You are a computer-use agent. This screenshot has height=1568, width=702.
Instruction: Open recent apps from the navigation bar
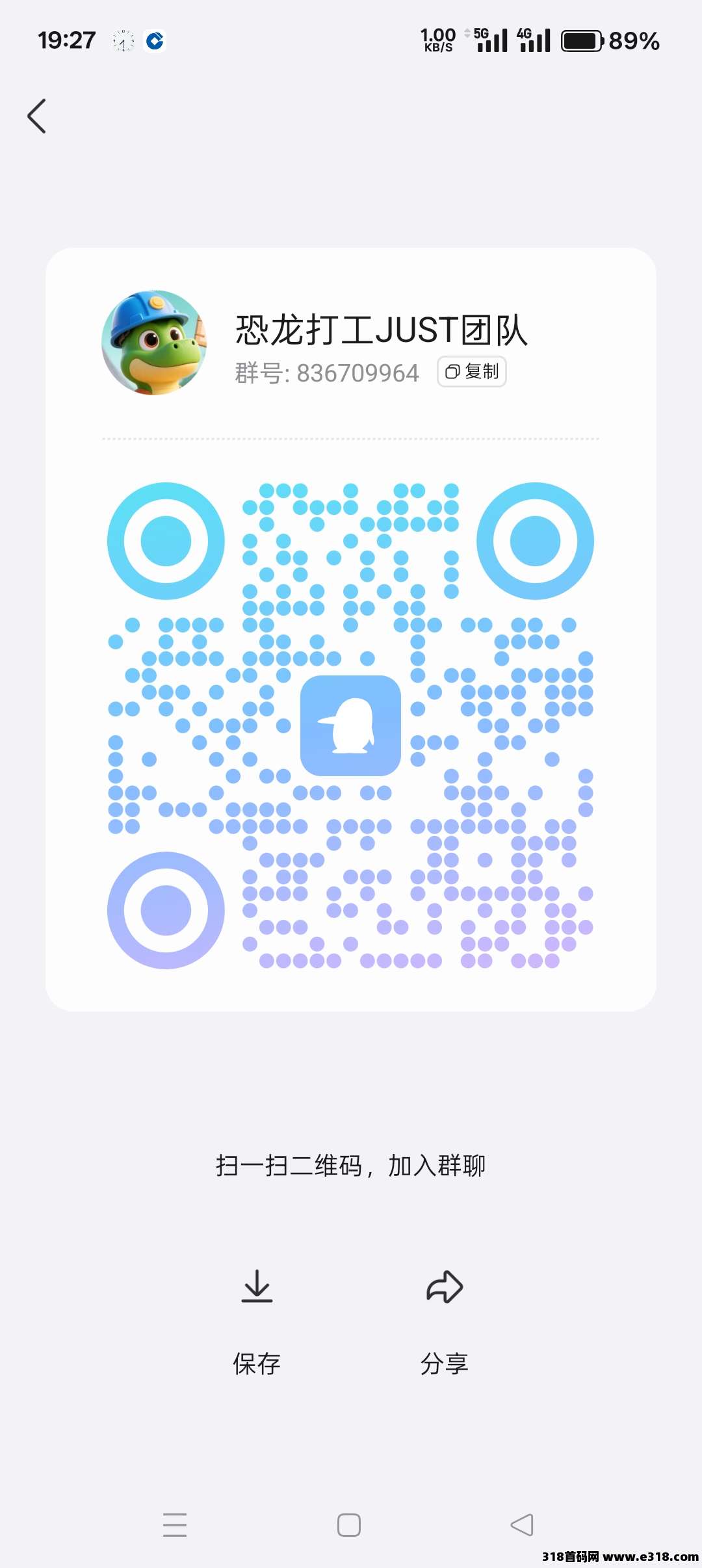[175, 1524]
